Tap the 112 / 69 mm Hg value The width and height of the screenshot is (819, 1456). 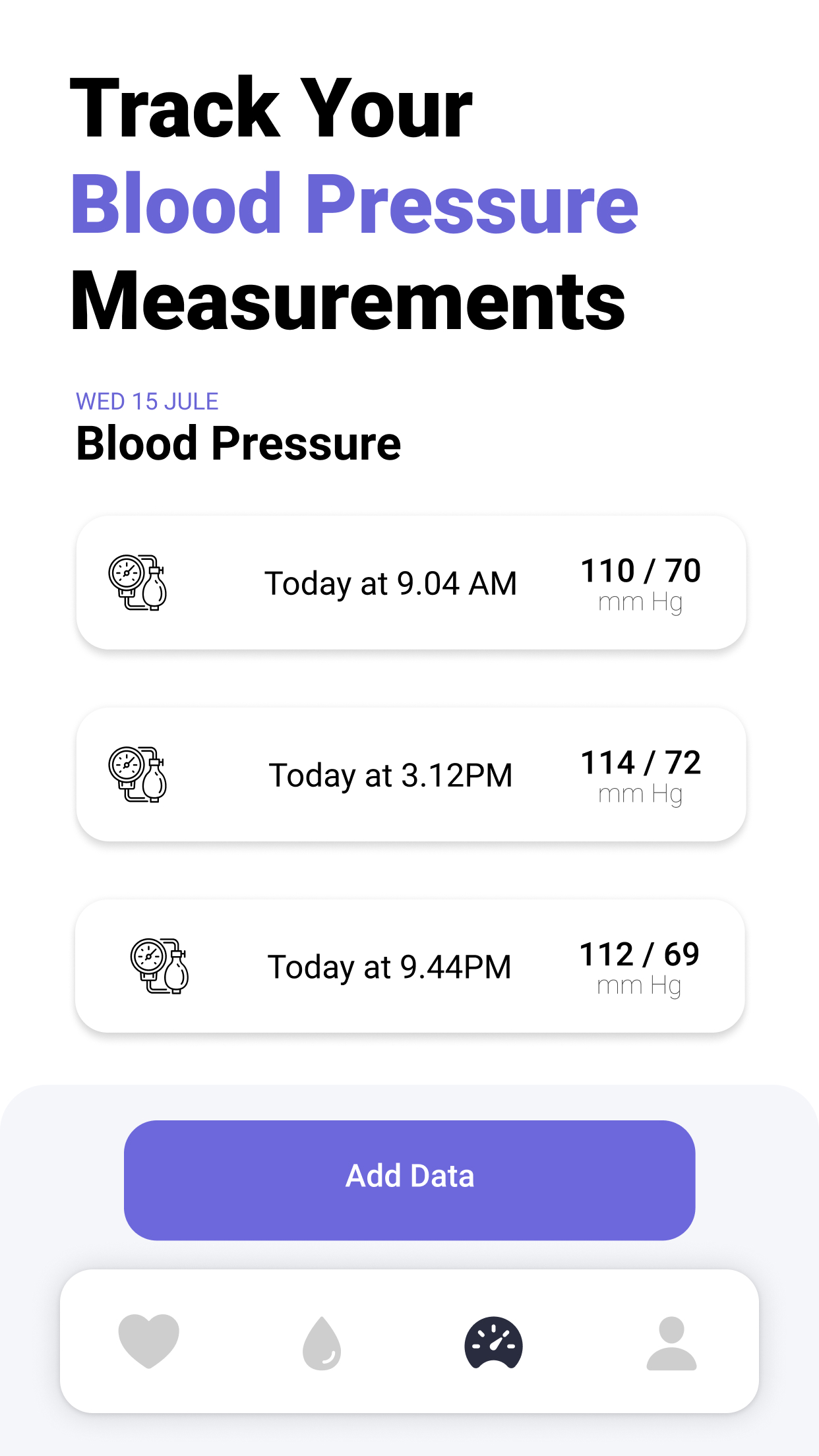(x=640, y=953)
